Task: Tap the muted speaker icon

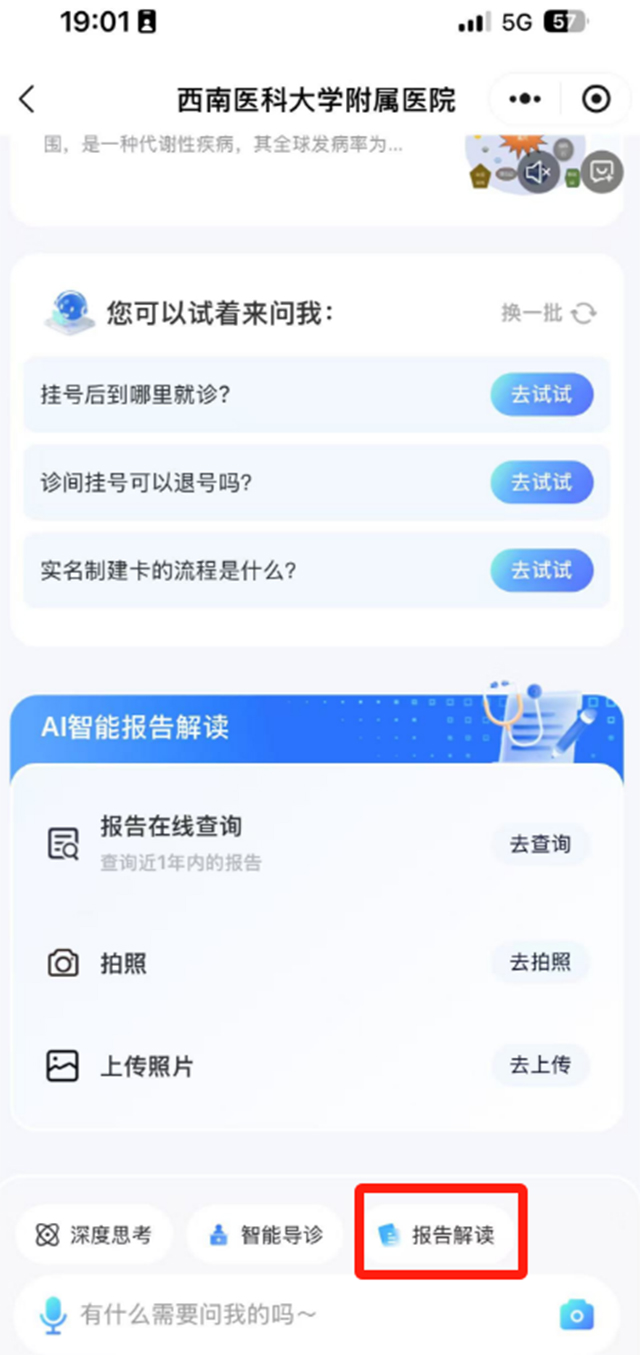Action: 538,173
